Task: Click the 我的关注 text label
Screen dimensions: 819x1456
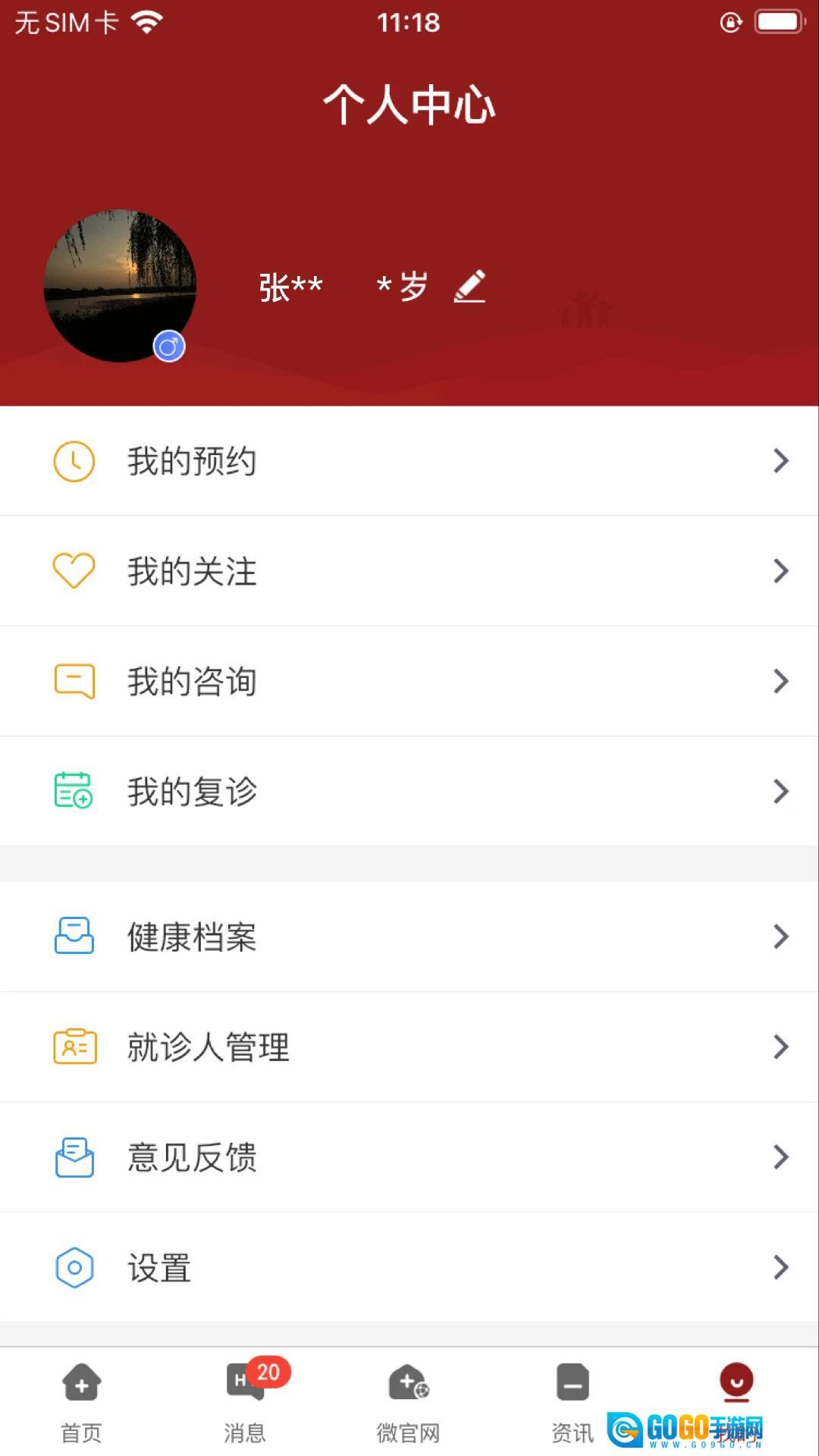Action: coord(192,571)
